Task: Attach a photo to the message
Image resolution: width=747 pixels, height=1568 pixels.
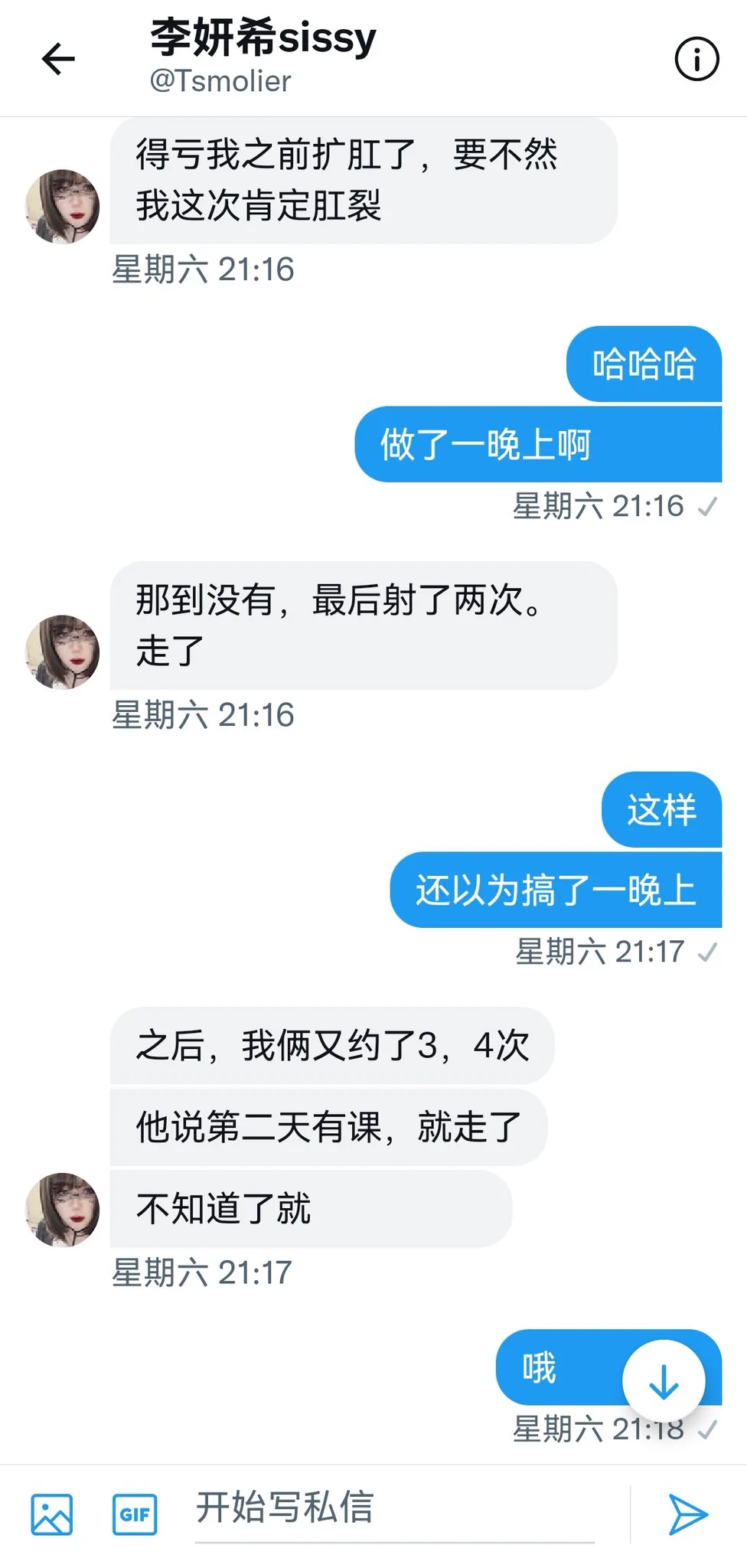Action: click(52, 1514)
